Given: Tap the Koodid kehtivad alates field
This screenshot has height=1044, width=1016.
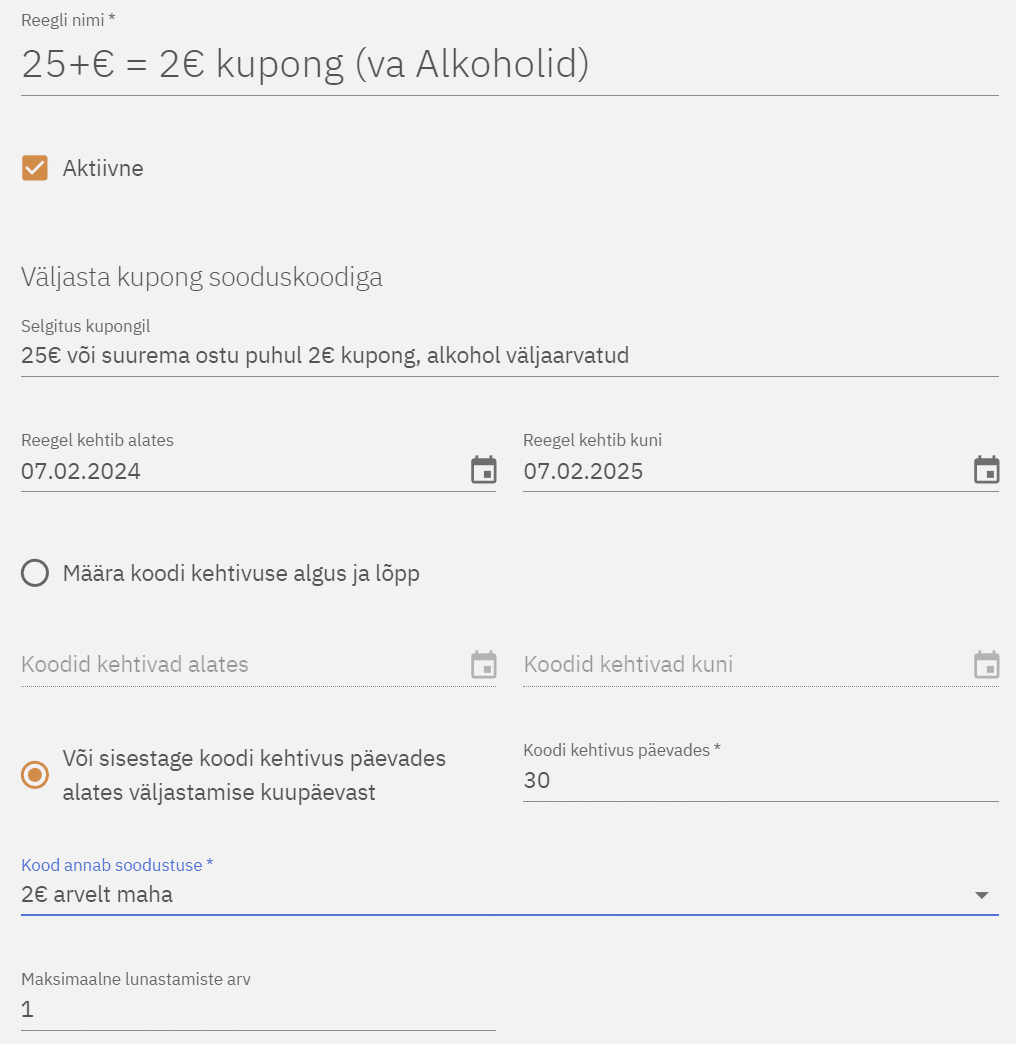Looking at the screenshot, I should [x=240, y=664].
